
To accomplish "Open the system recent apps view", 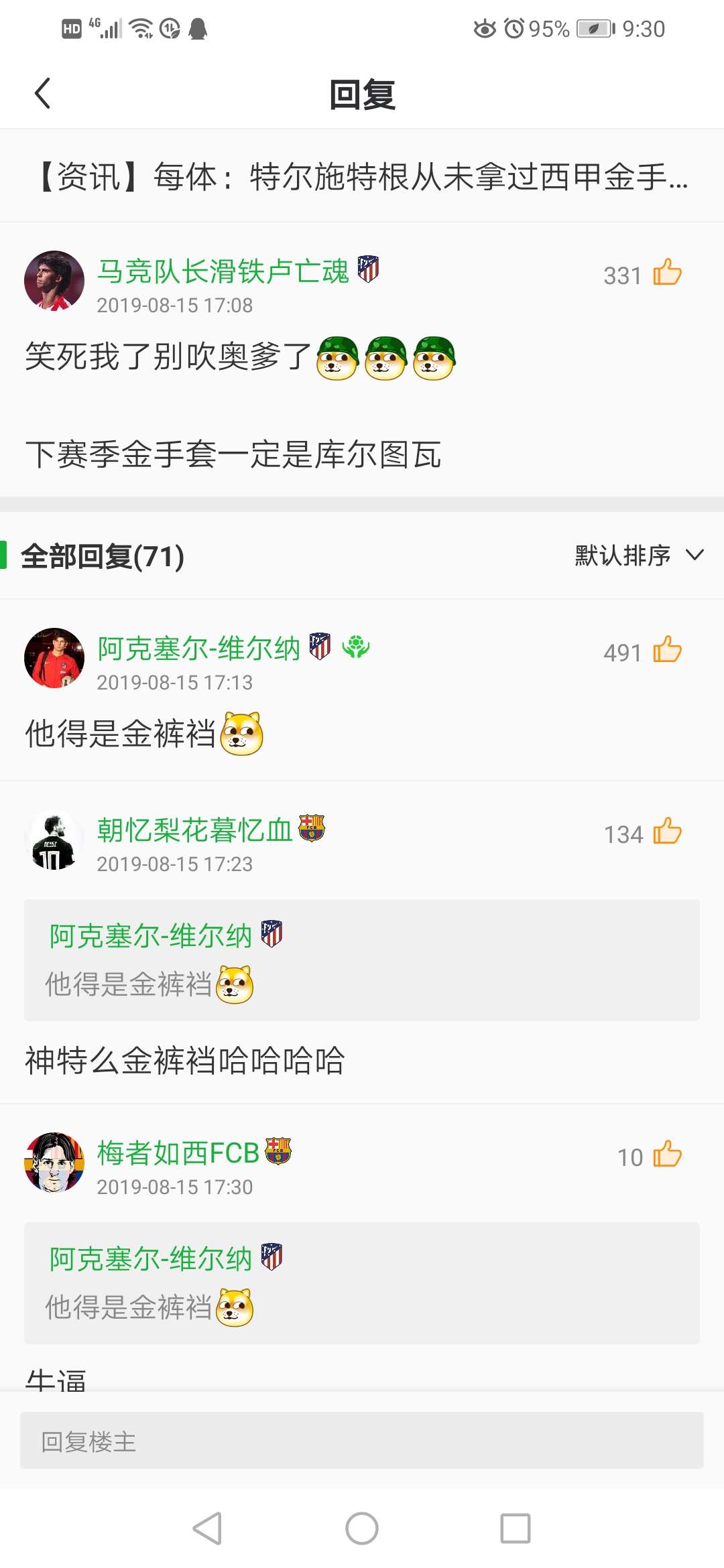I will coord(516,1528).
